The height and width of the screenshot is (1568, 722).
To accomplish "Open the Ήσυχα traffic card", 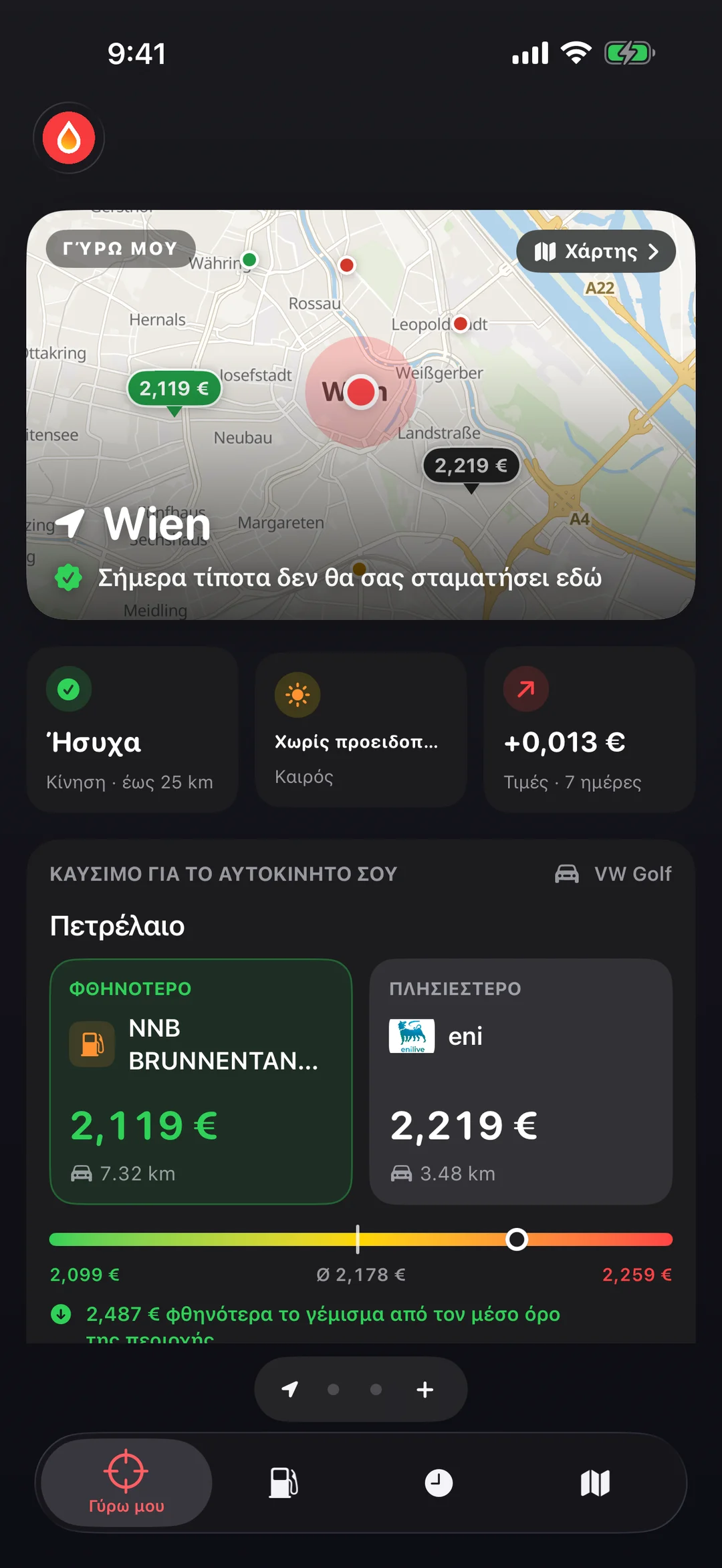I will point(132,729).
